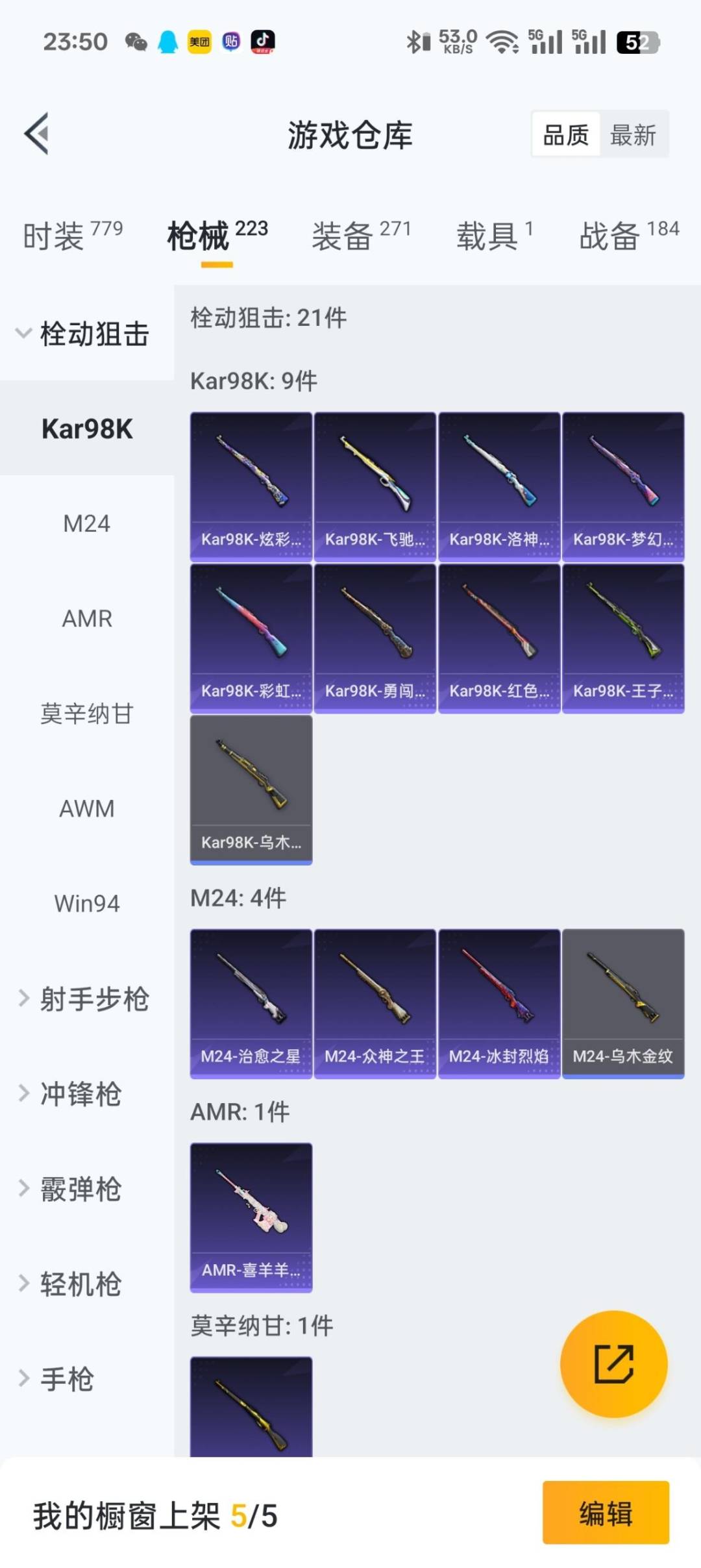Open the Kar98K-洛神 skin card
This screenshot has width=701, height=1568.
(x=498, y=484)
